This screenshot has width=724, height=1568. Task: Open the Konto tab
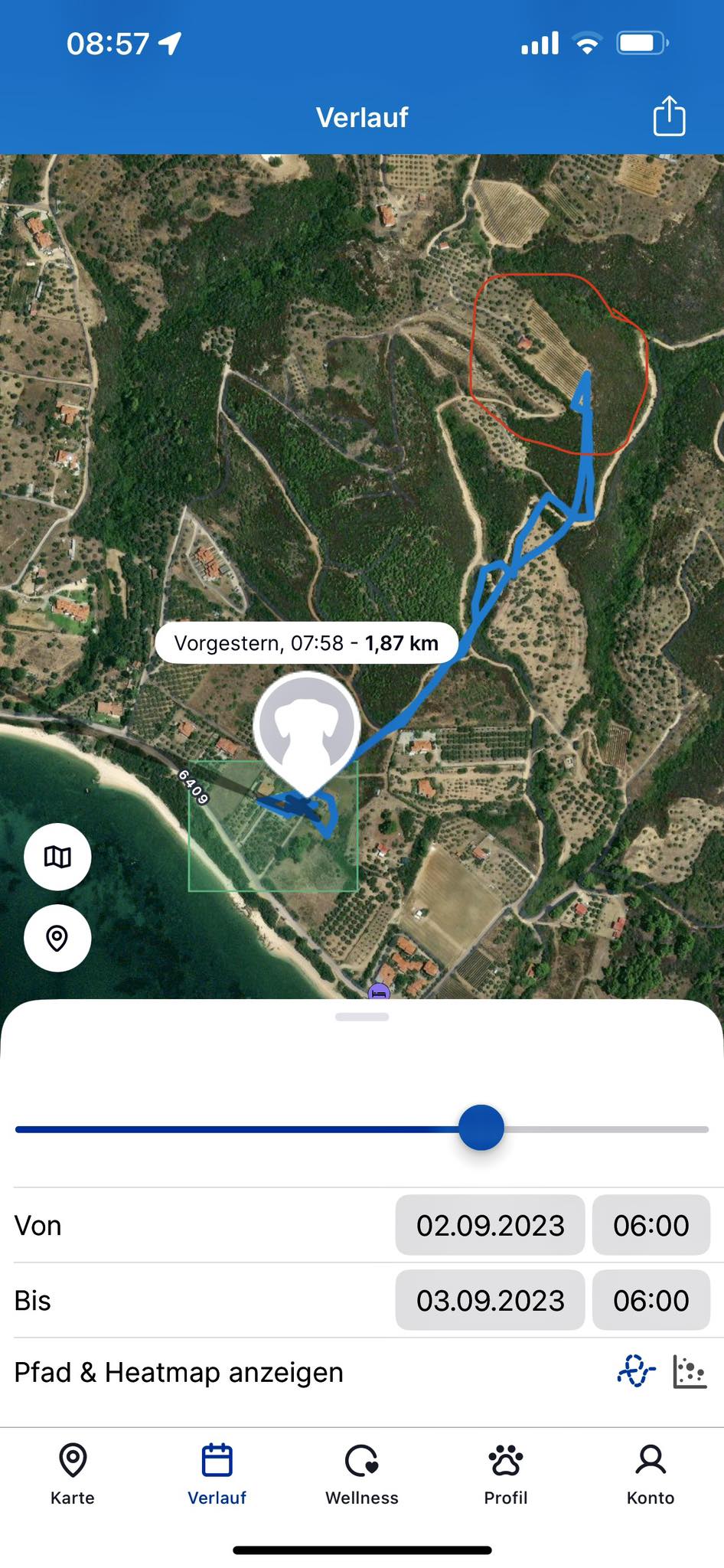tap(651, 1475)
